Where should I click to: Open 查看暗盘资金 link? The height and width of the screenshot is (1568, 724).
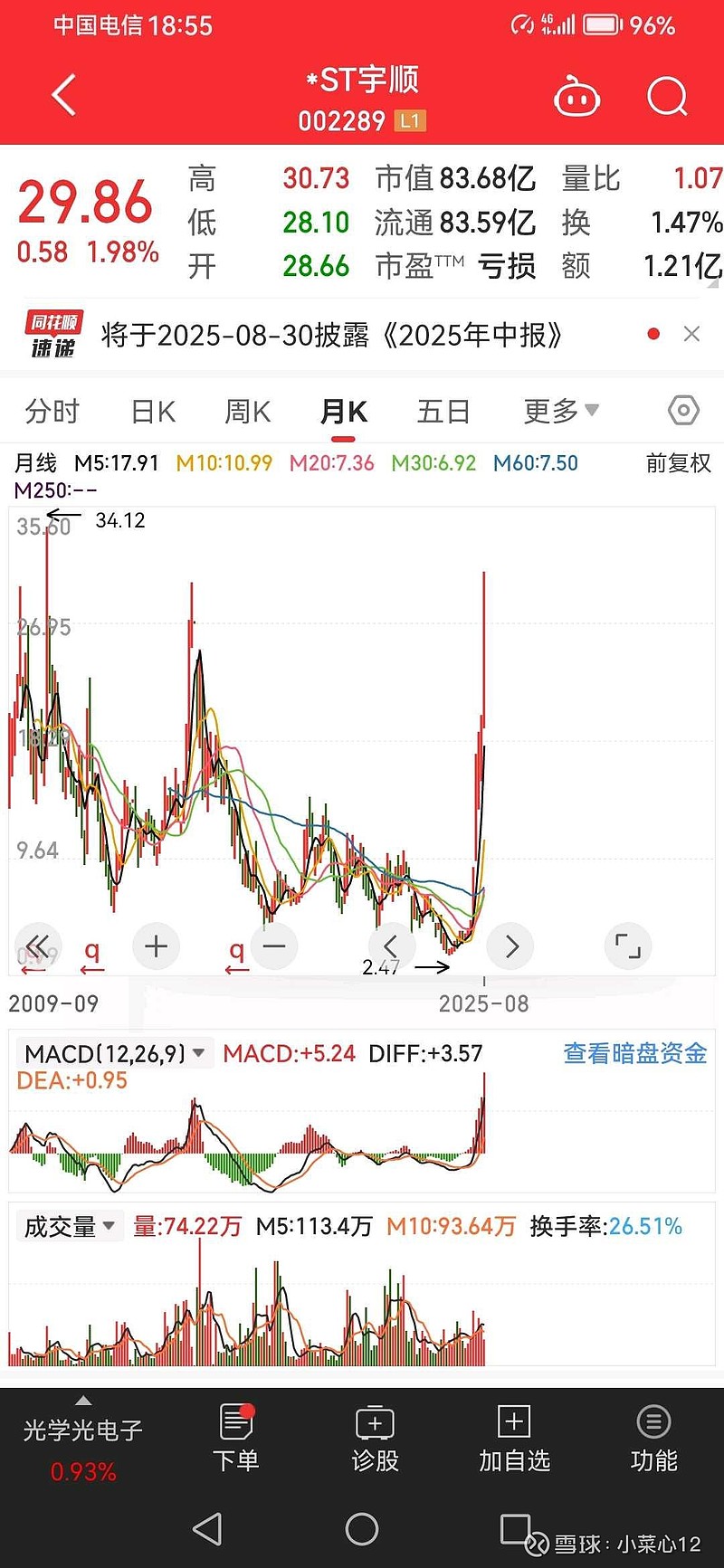(635, 1053)
